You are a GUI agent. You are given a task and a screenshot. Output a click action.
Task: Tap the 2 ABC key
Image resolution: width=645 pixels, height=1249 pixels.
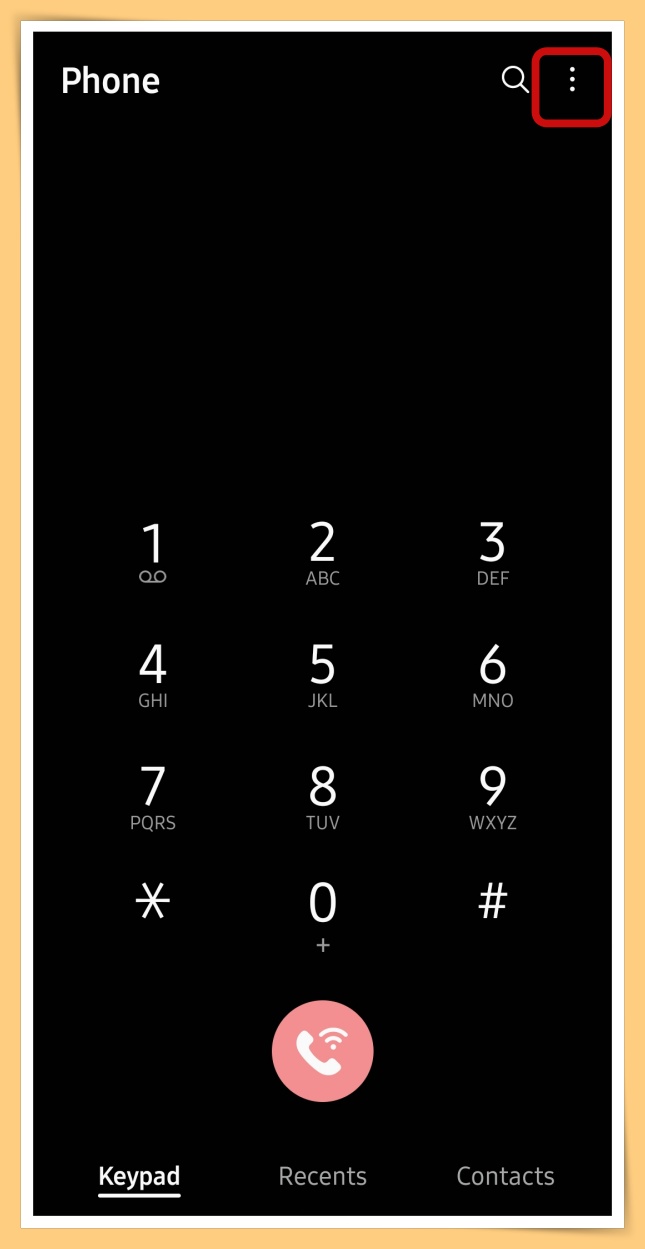click(x=323, y=553)
